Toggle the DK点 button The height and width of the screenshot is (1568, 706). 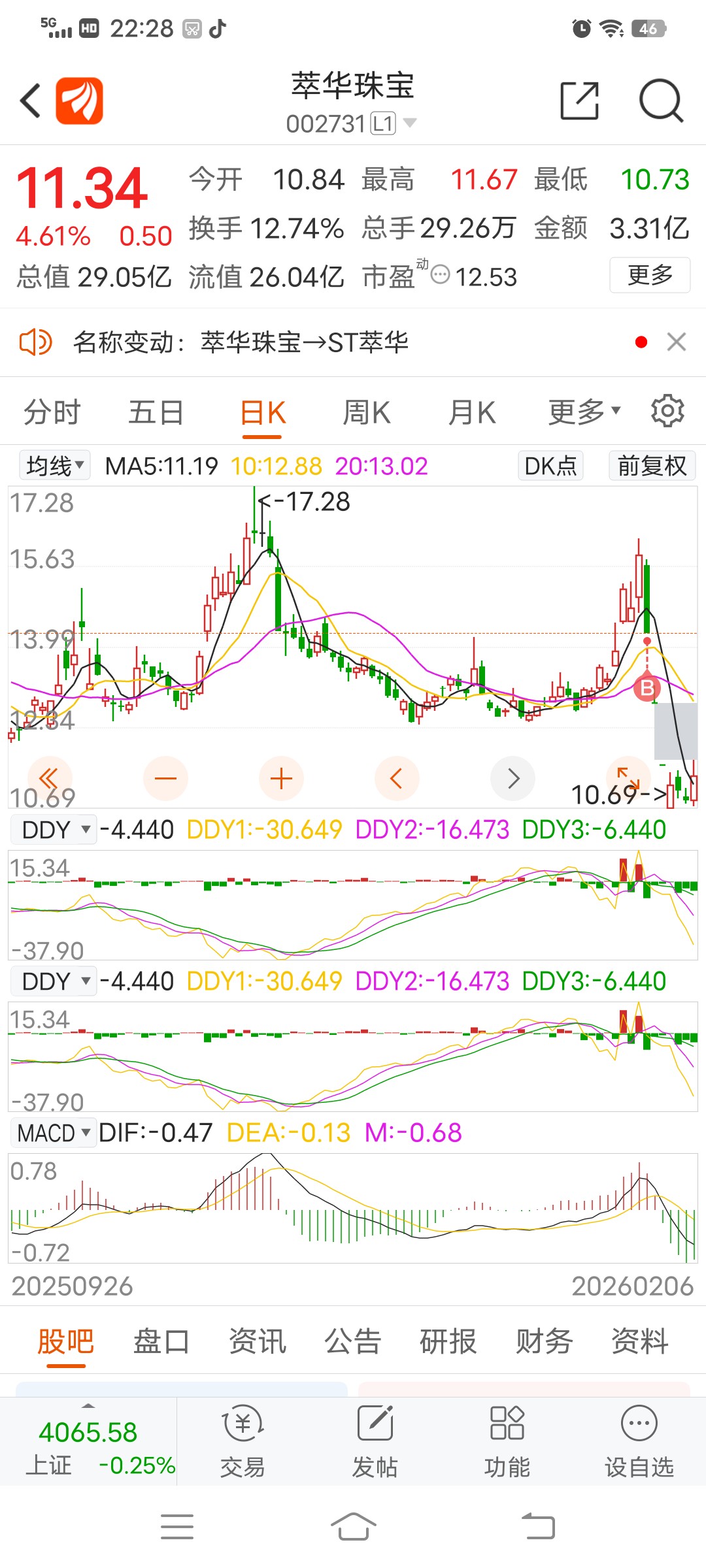pyautogui.click(x=550, y=466)
